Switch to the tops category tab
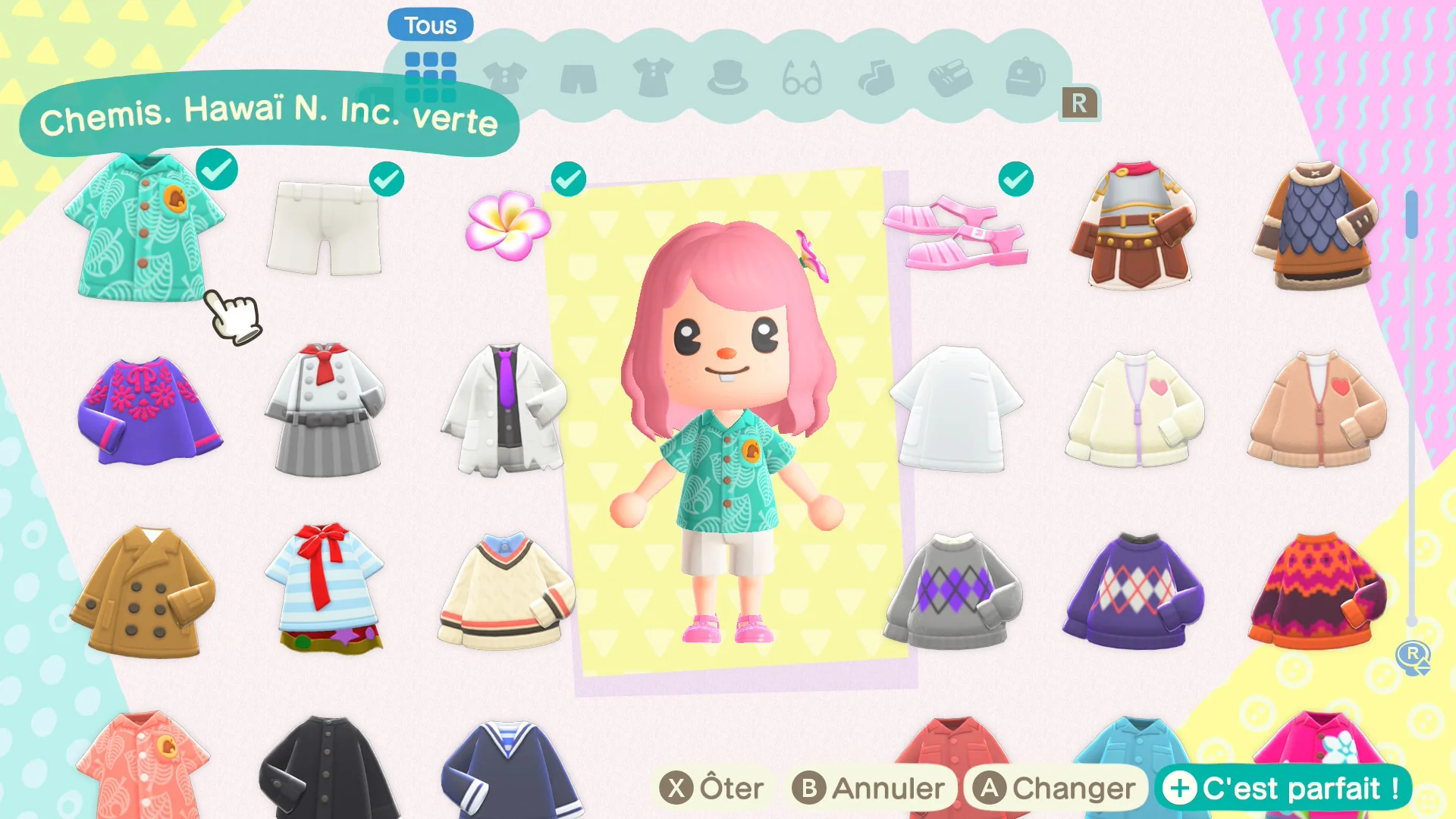The height and width of the screenshot is (819, 1456). [x=505, y=77]
